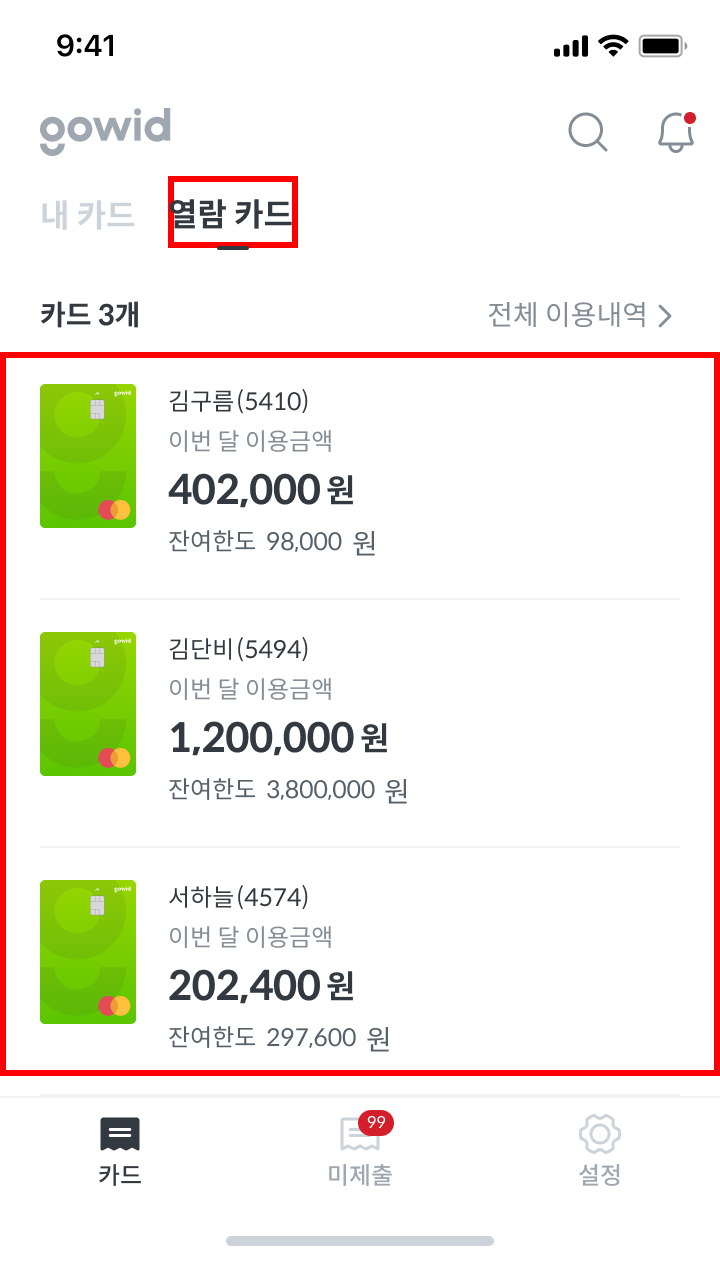This screenshot has width=720, height=1262.
Task: Switch to the 미제출 bottom tab
Action: (x=360, y=1150)
